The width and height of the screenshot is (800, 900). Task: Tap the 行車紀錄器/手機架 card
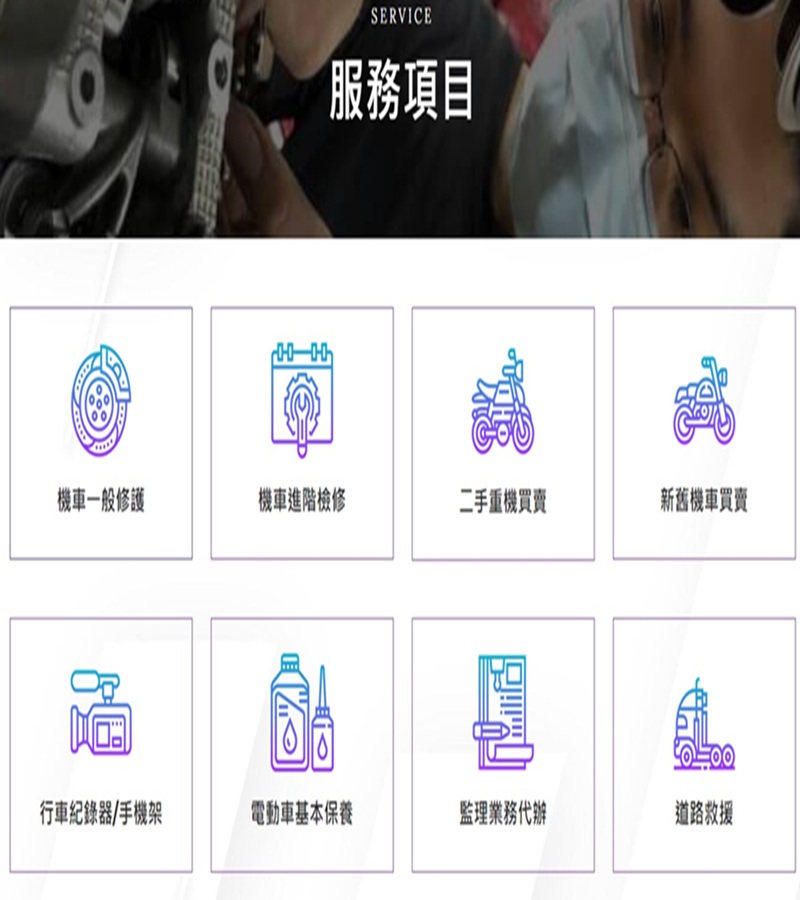click(x=101, y=745)
